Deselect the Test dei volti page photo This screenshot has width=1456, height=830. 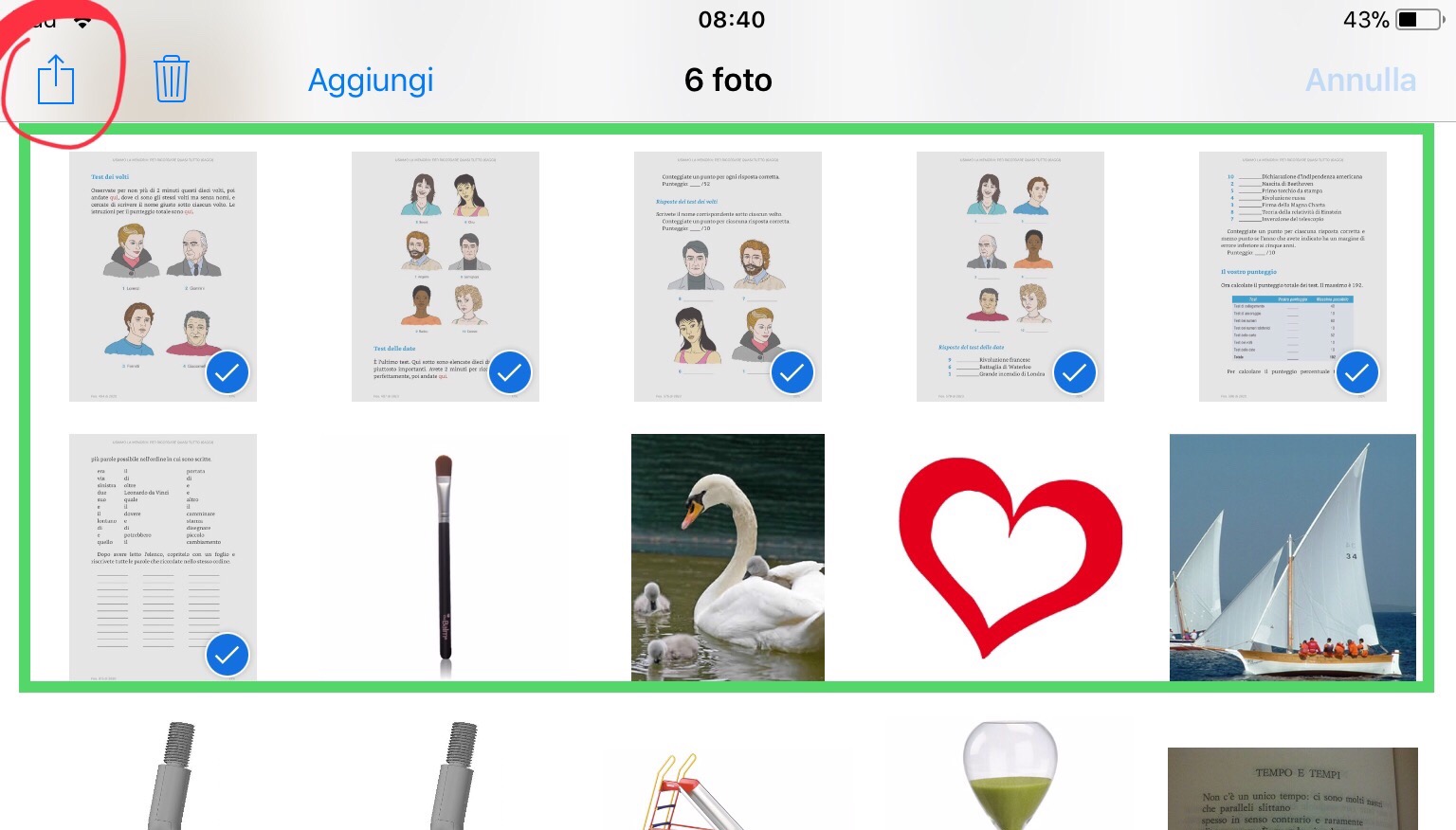click(163, 276)
